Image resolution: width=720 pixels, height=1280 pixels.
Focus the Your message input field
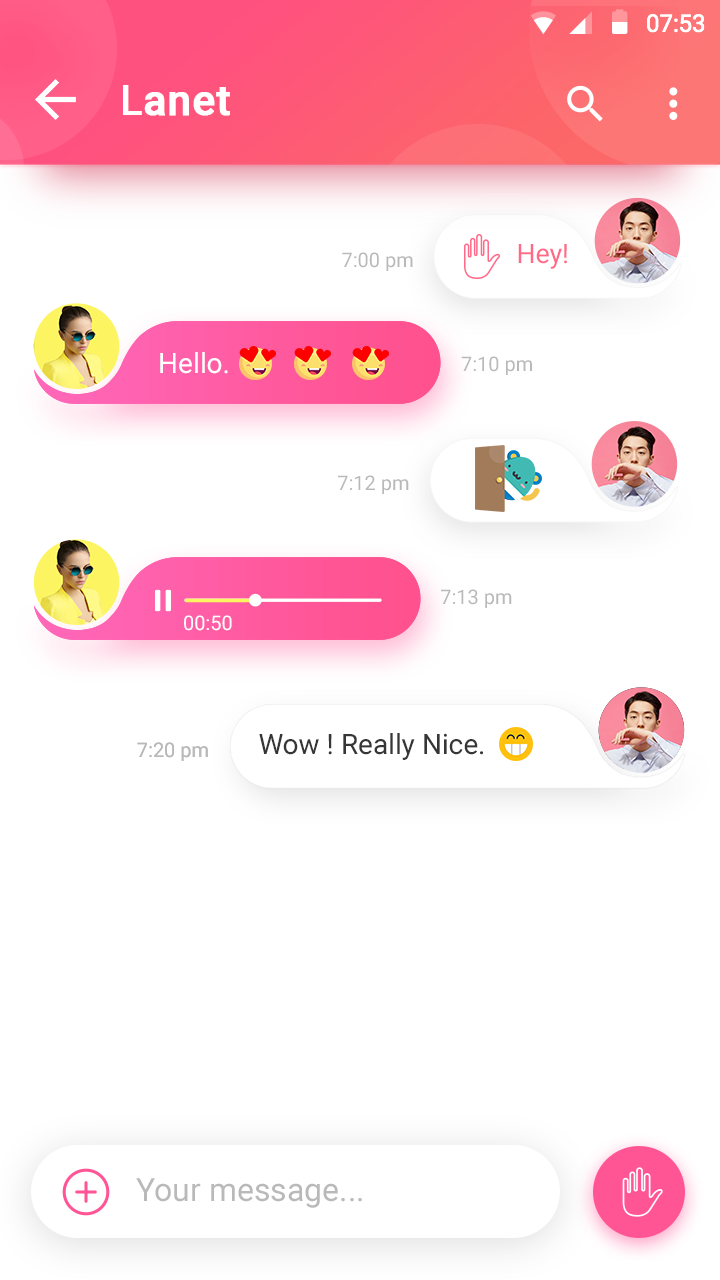(295, 1191)
